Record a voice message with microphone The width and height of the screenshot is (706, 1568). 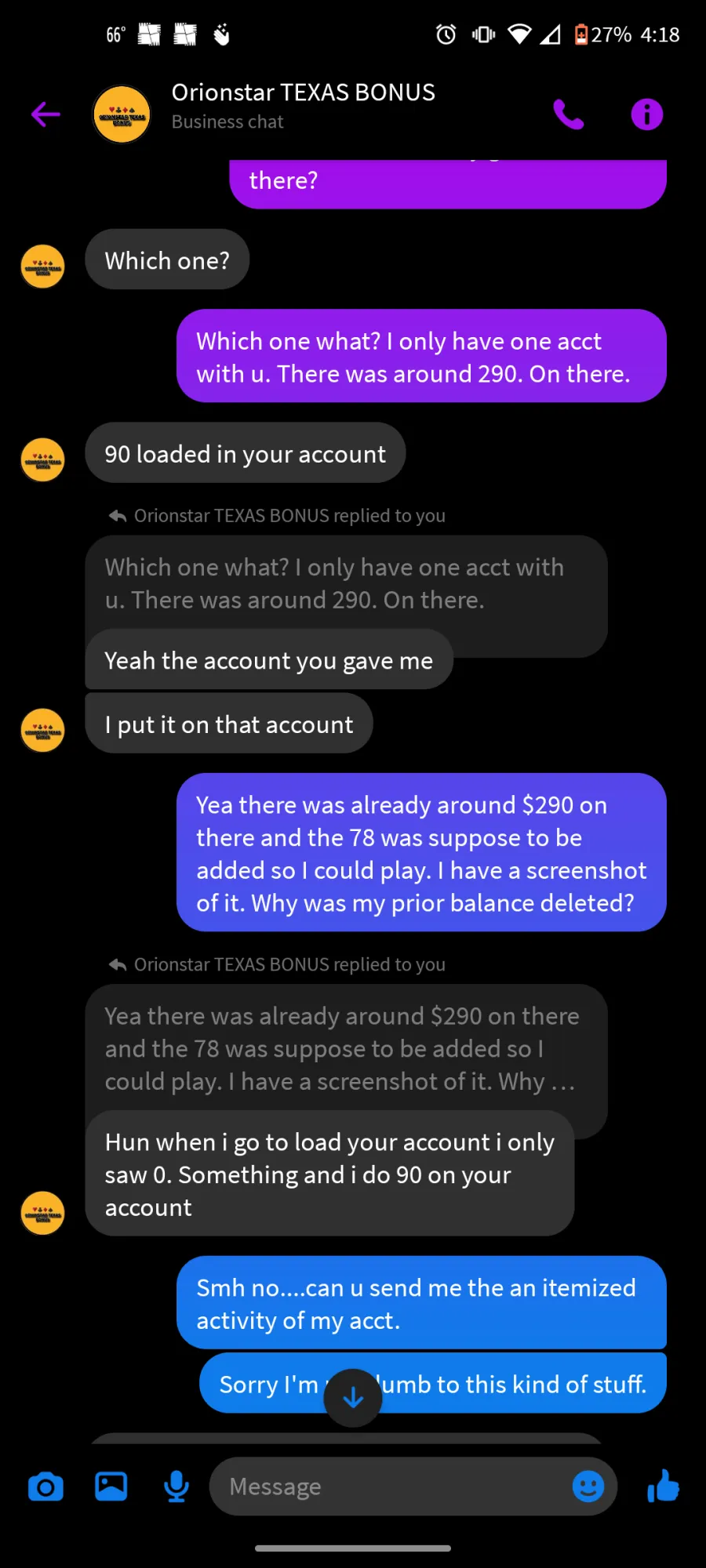coord(176,1486)
